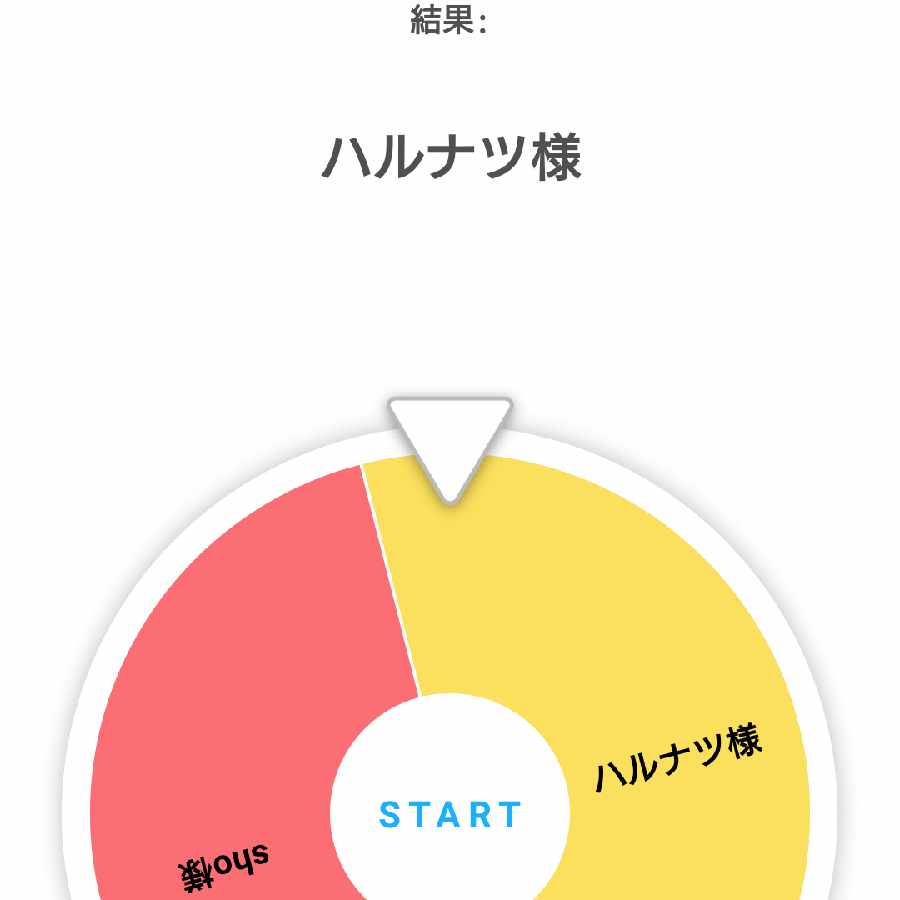
Task: Tap START to spin the roulette
Action: (450, 814)
